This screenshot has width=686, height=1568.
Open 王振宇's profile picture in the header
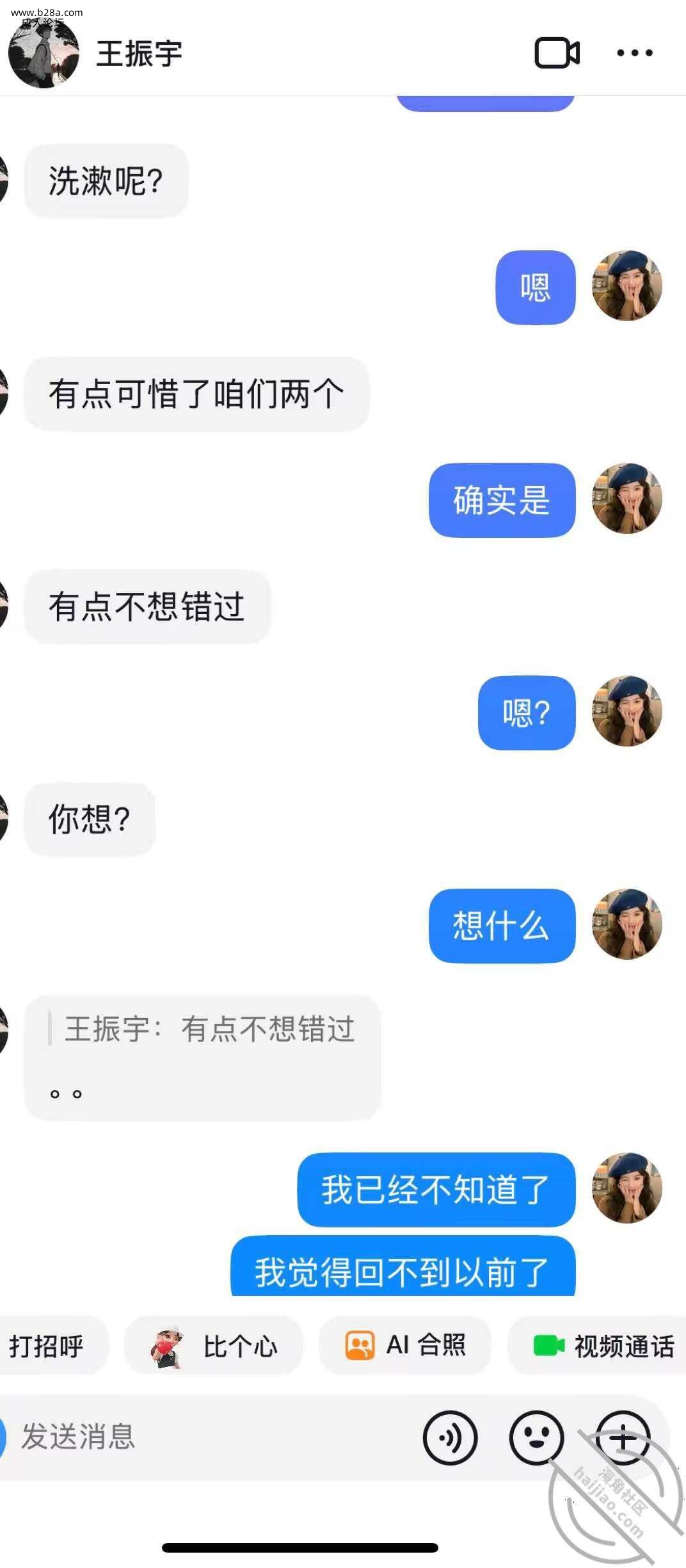44,53
